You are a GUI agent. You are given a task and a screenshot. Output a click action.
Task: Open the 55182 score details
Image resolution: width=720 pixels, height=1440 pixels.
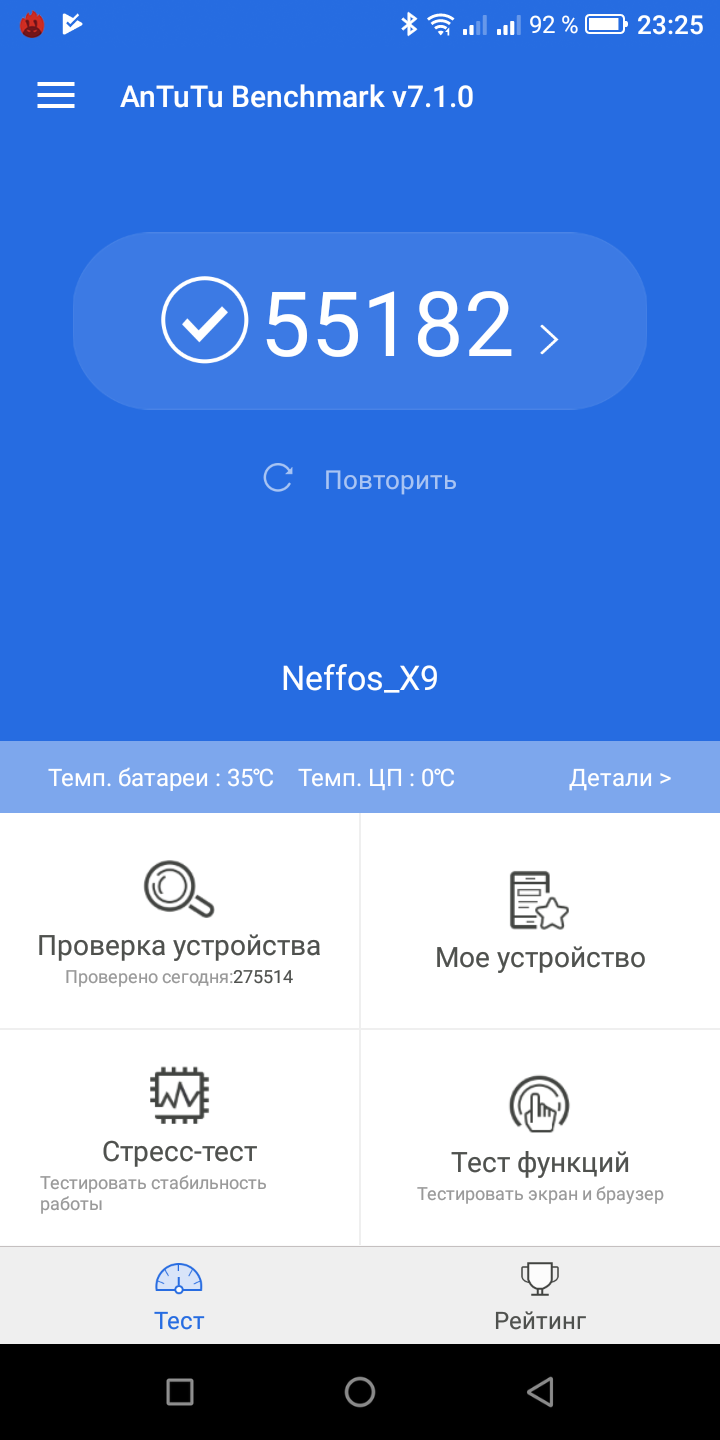[x=360, y=322]
